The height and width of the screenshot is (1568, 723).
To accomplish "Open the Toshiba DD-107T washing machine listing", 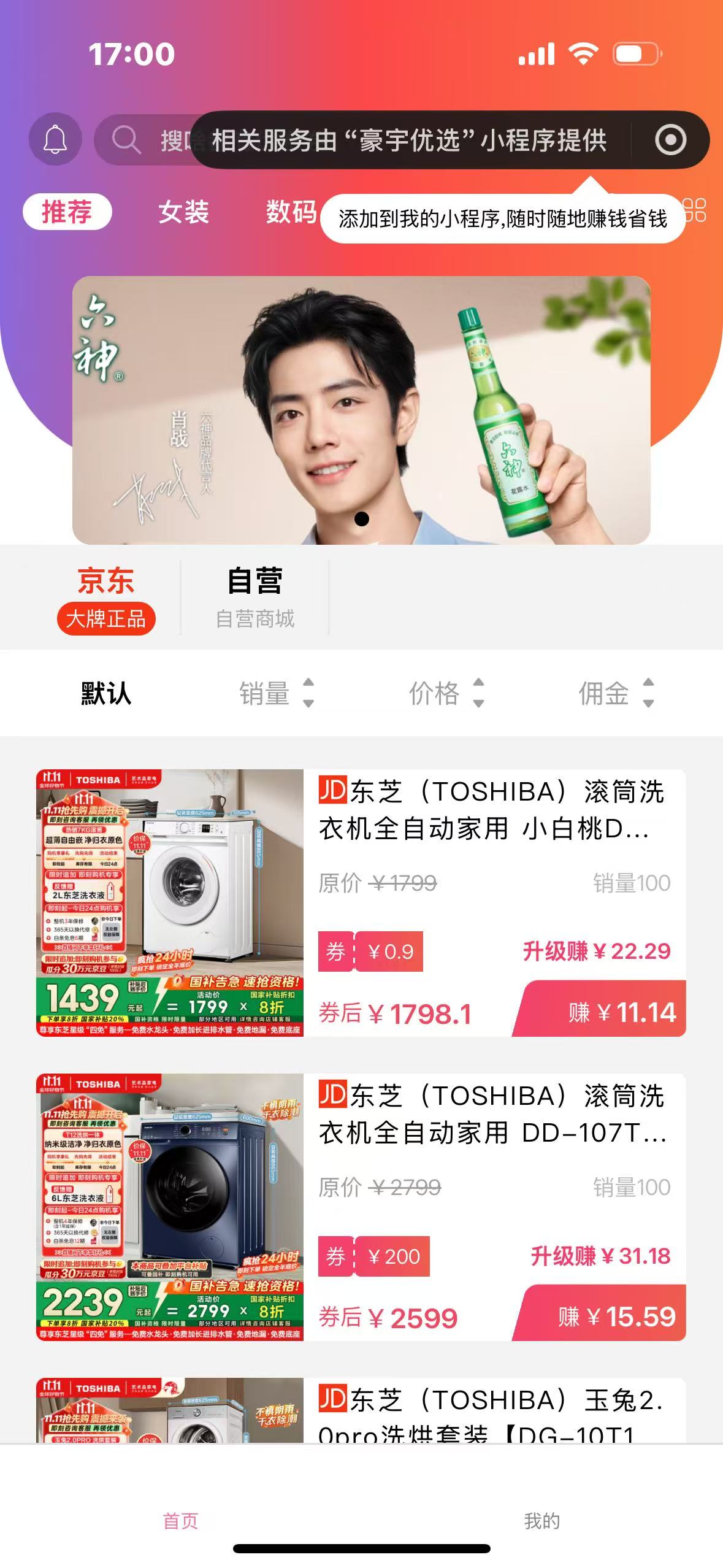I will [x=491, y=1114].
